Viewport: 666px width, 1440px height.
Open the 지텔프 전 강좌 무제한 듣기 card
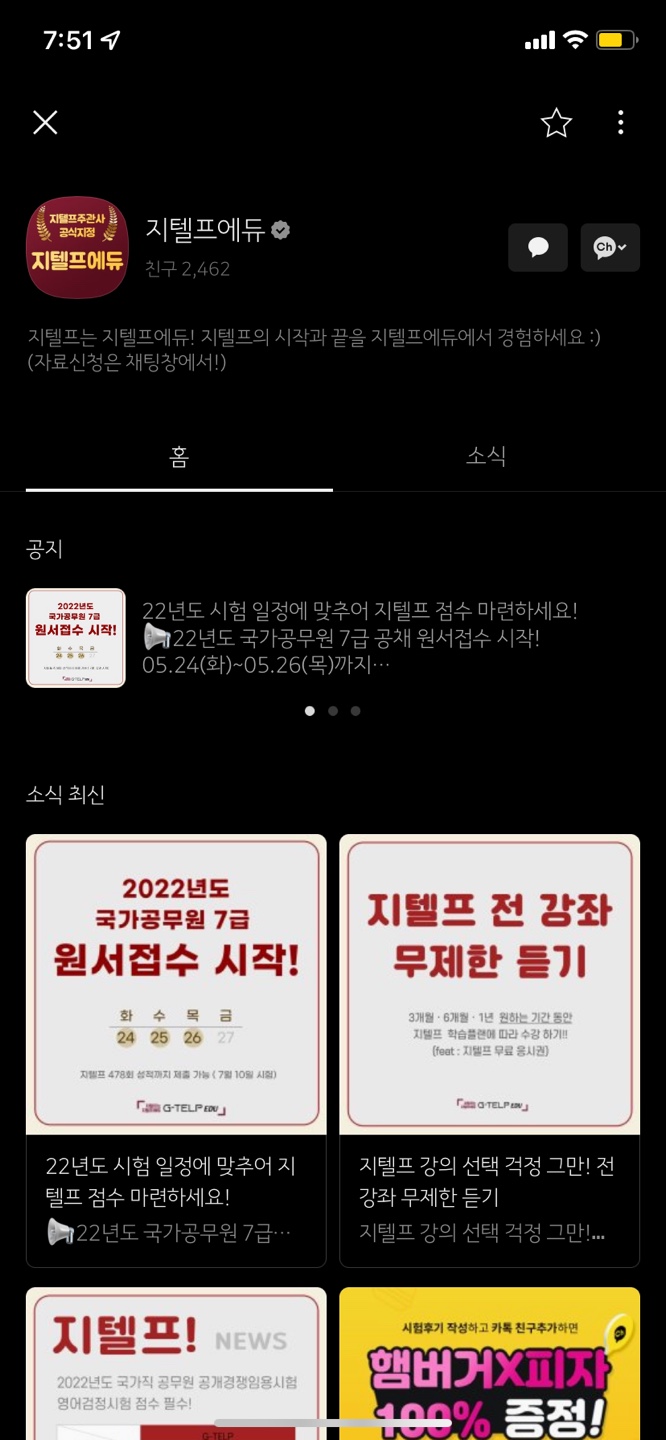pyautogui.click(x=489, y=1050)
